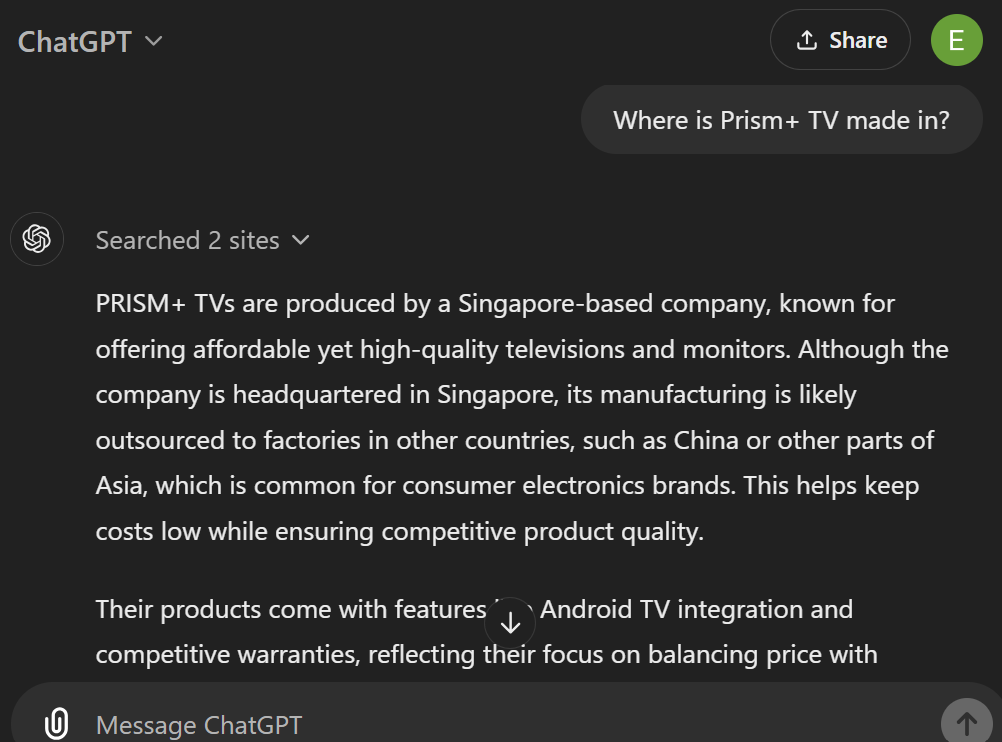Jump to bottom with the down arrow

pos(510,623)
